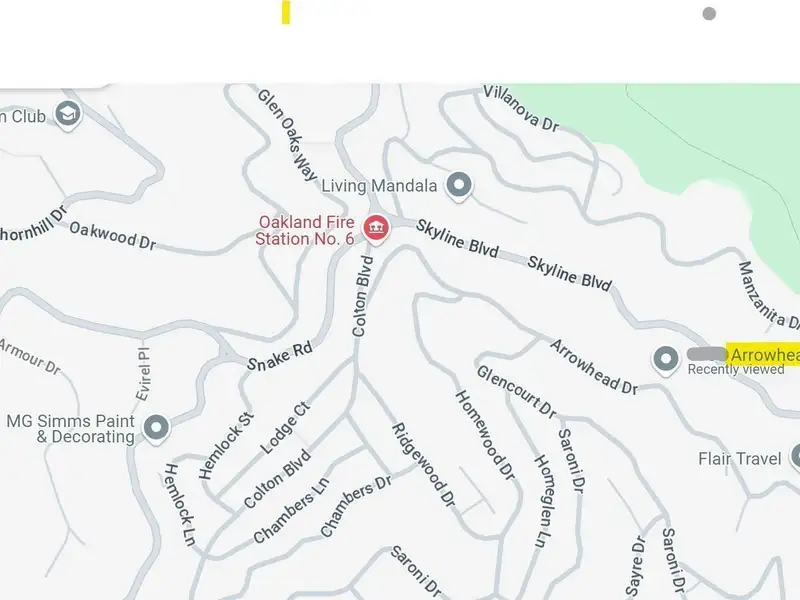The width and height of the screenshot is (800, 600).
Task: Open MG Simms Paint & Decorating marker
Action: 156,429
